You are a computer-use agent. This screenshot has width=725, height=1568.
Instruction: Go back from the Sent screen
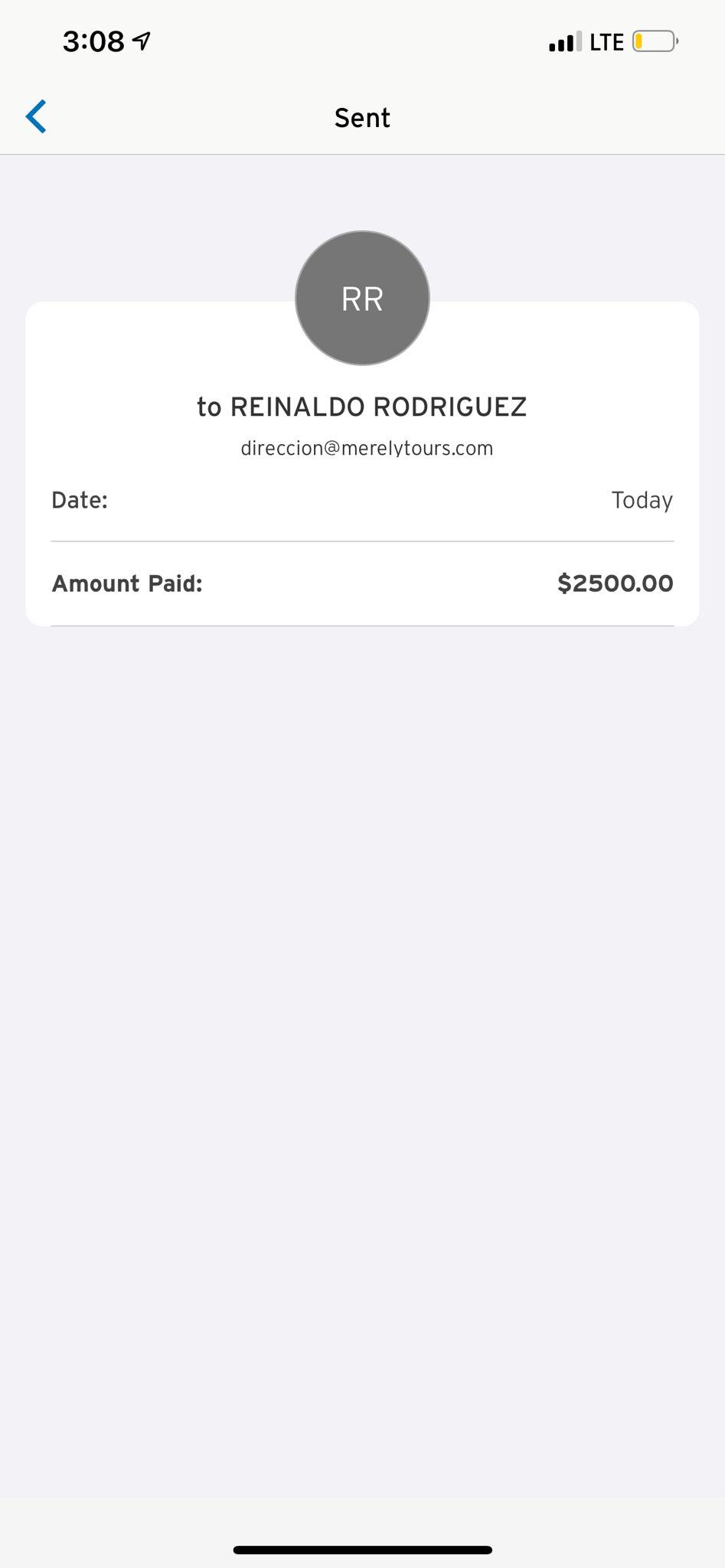coord(36,116)
